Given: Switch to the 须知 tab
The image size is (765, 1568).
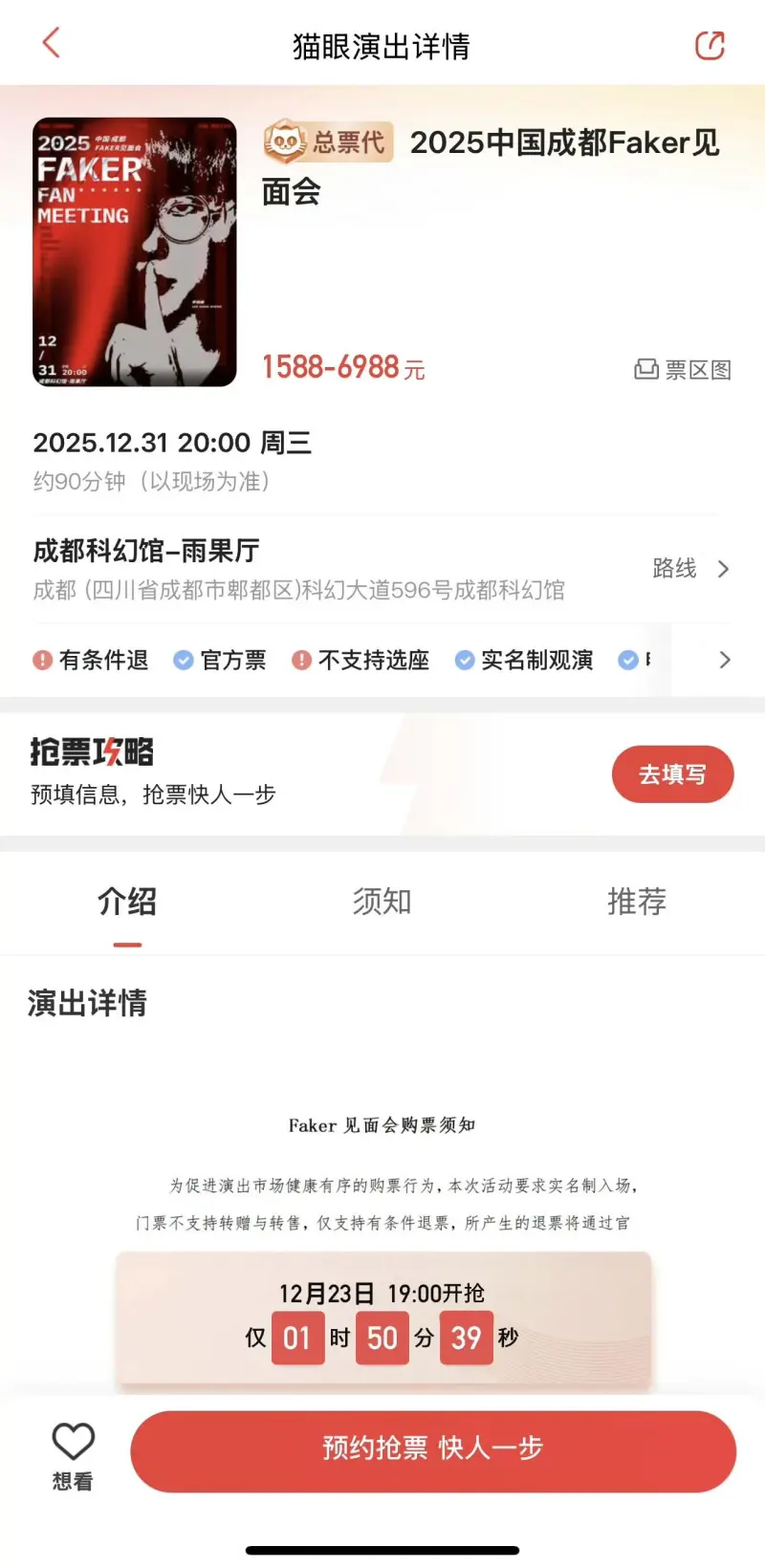Looking at the screenshot, I should (382, 902).
